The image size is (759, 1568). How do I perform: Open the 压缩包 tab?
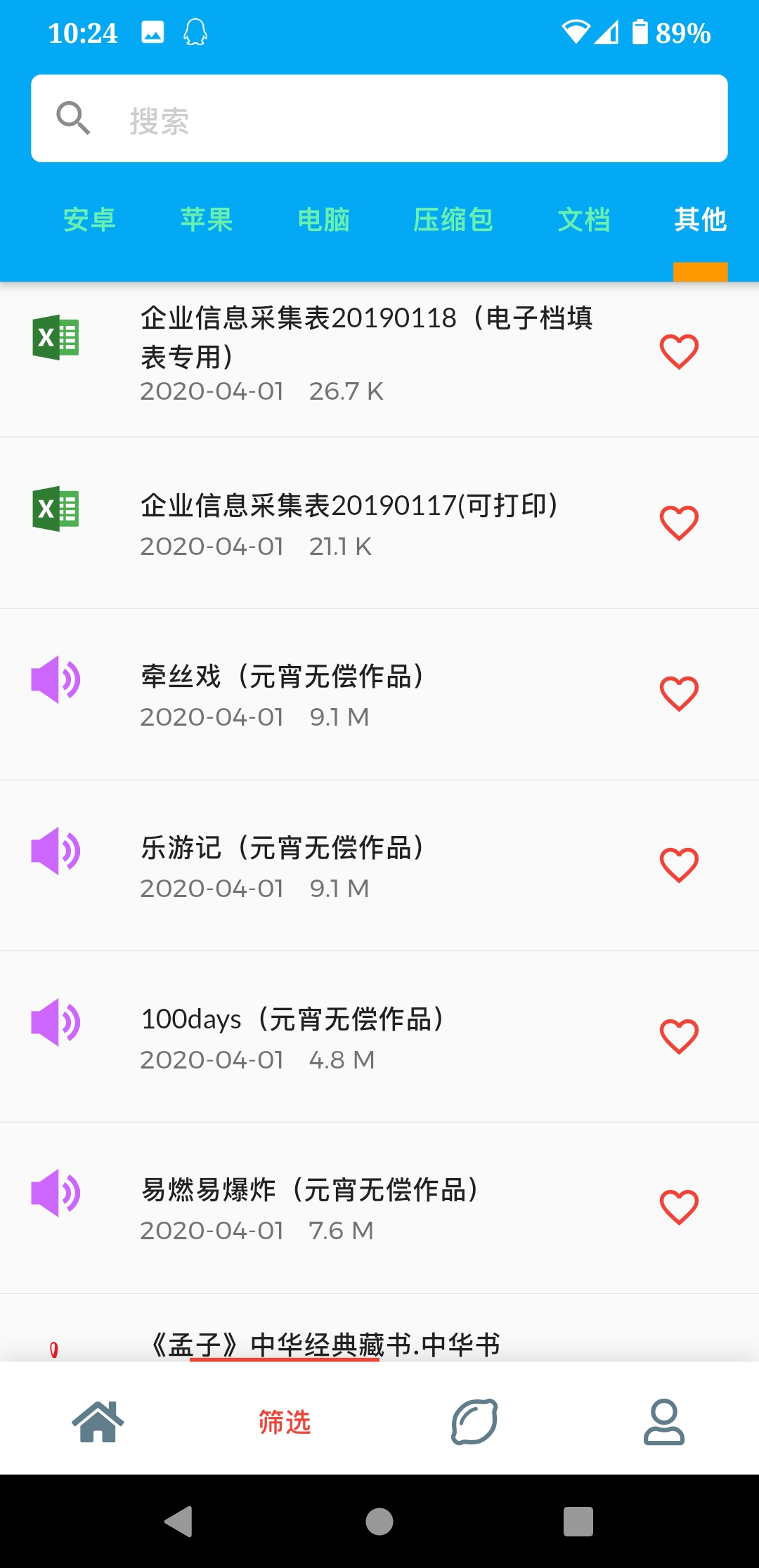click(x=453, y=220)
